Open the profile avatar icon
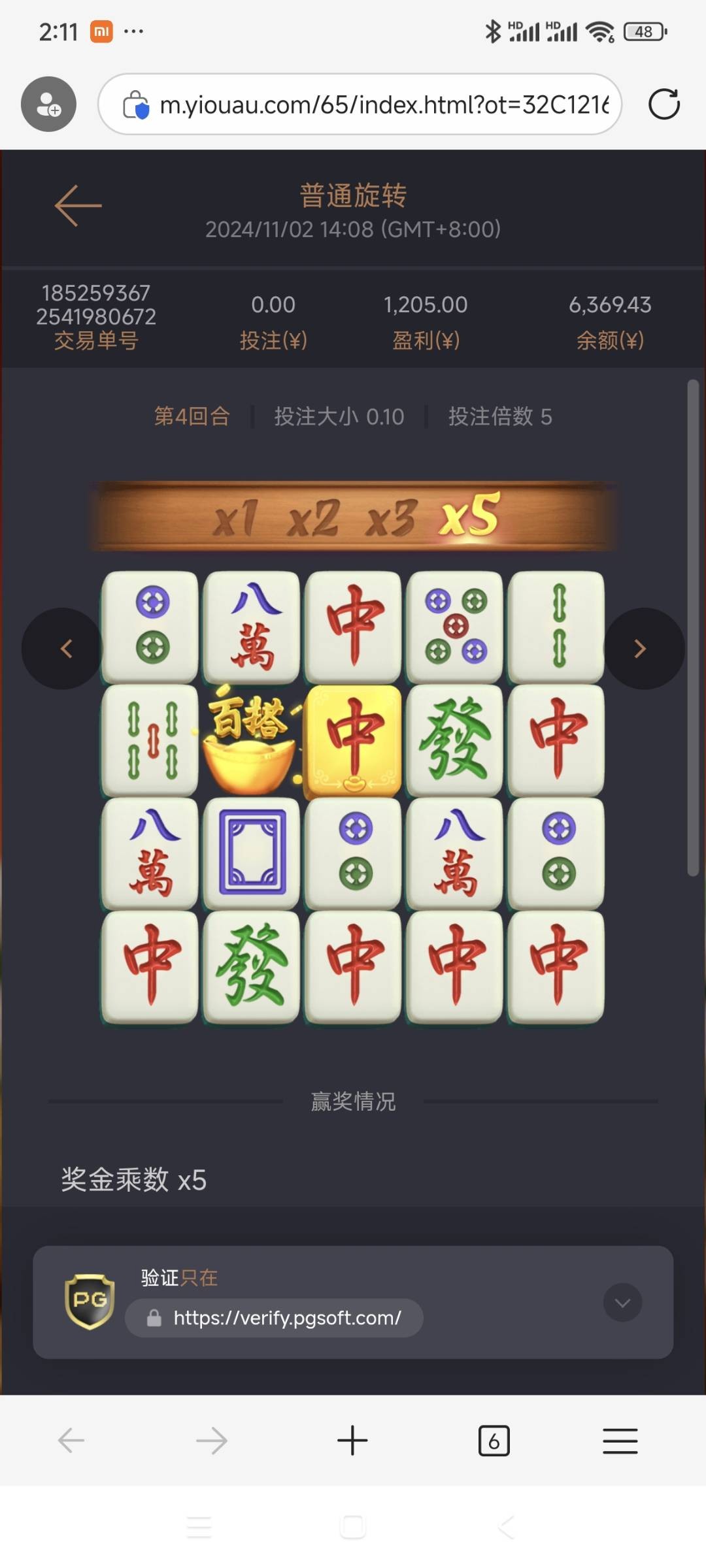Screen dimensions: 706x1568 48,104
